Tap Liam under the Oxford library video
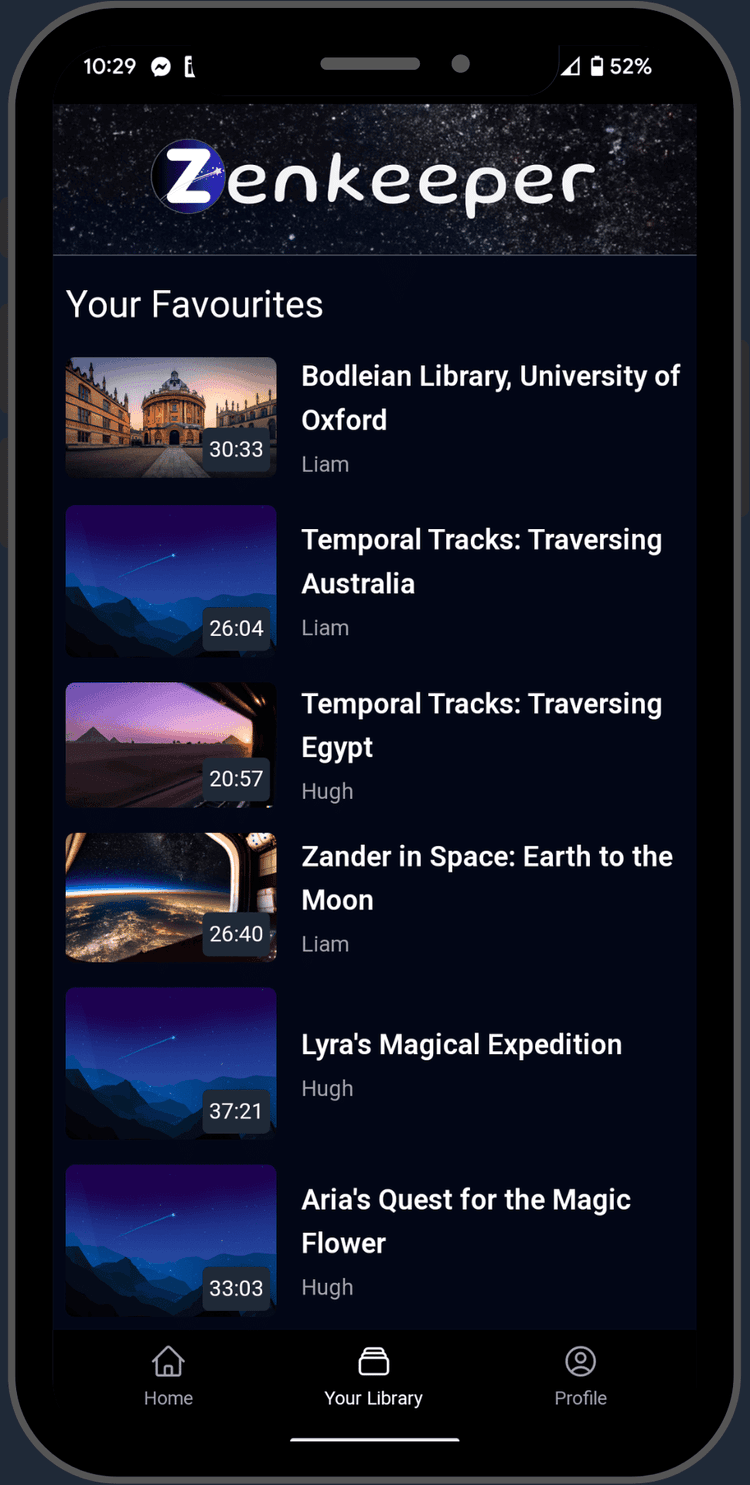 click(x=324, y=464)
